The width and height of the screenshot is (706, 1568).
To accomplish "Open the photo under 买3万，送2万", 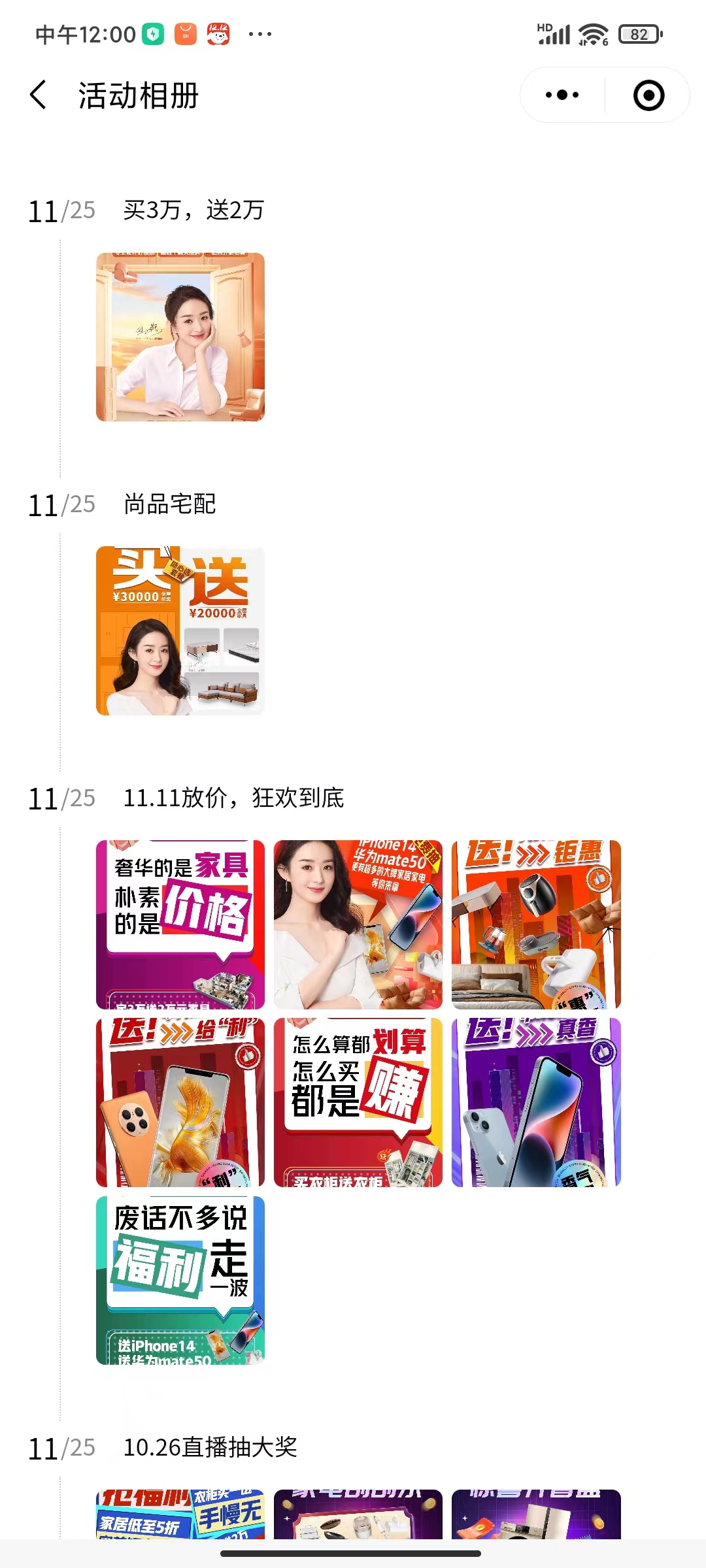I will (180, 337).
